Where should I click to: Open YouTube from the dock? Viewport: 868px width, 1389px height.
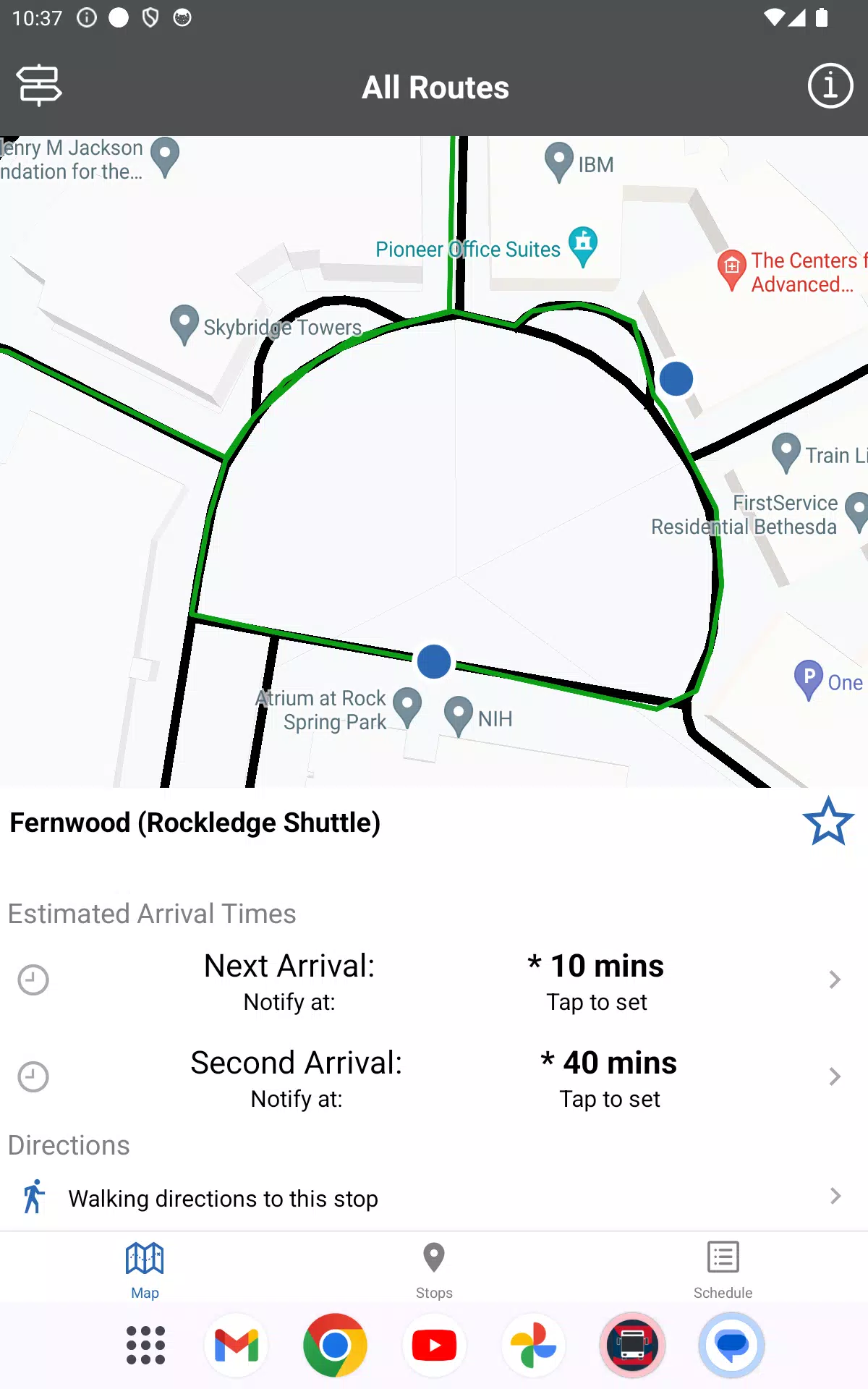coord(434,1346)
